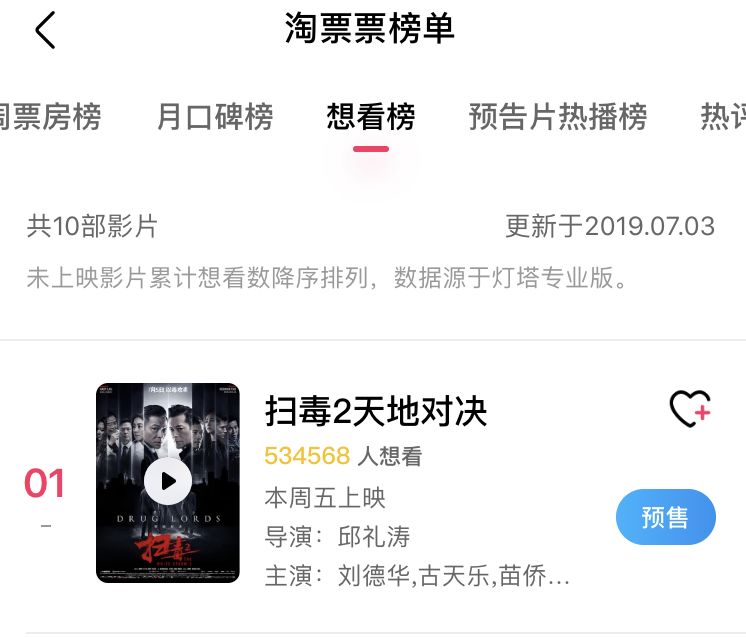This screenshot has width=746, height=637.
Task: Switch to the 月口碑榜 tab
Action: (215, 117)
